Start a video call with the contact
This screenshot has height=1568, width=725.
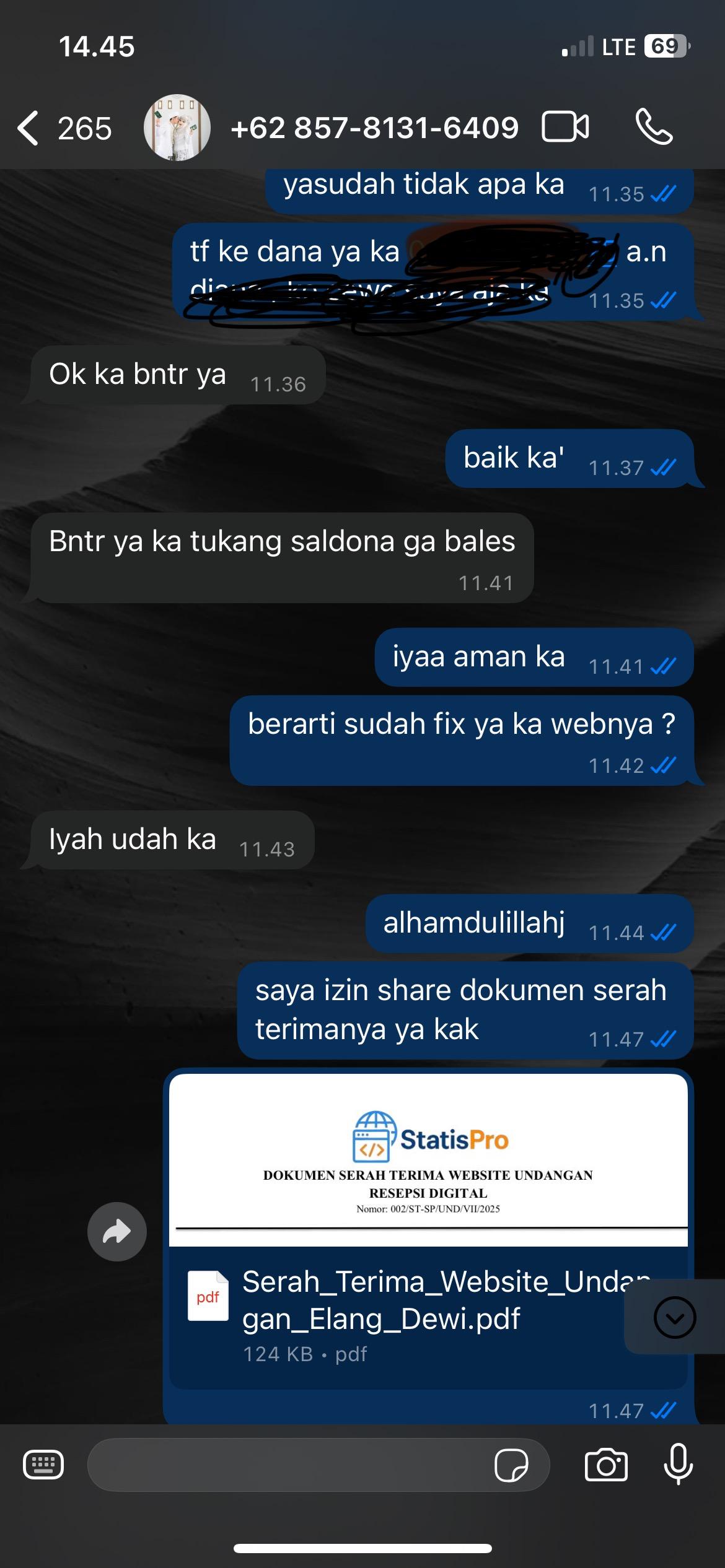click(x=564, y=128)
